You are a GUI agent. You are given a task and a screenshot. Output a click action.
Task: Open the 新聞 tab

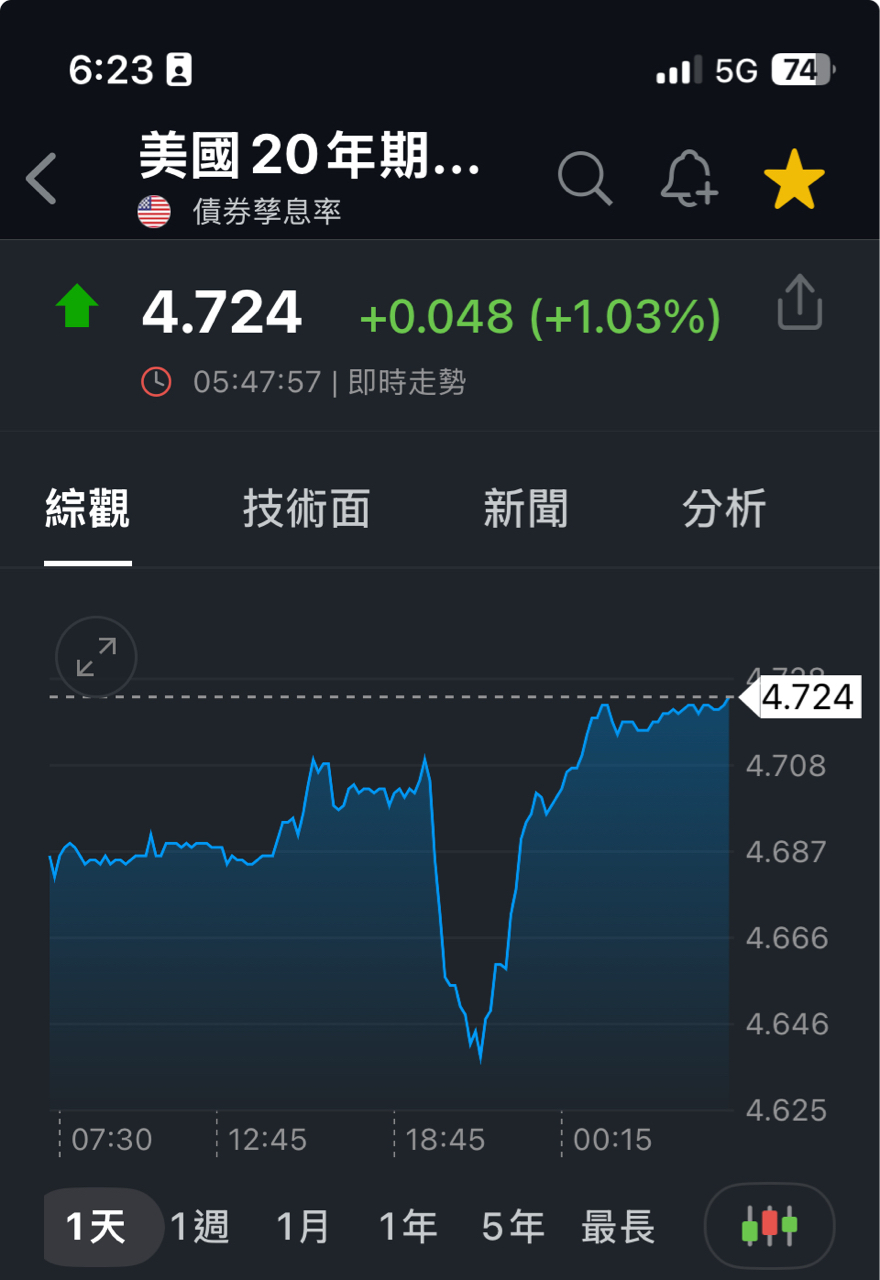point(525,509)
